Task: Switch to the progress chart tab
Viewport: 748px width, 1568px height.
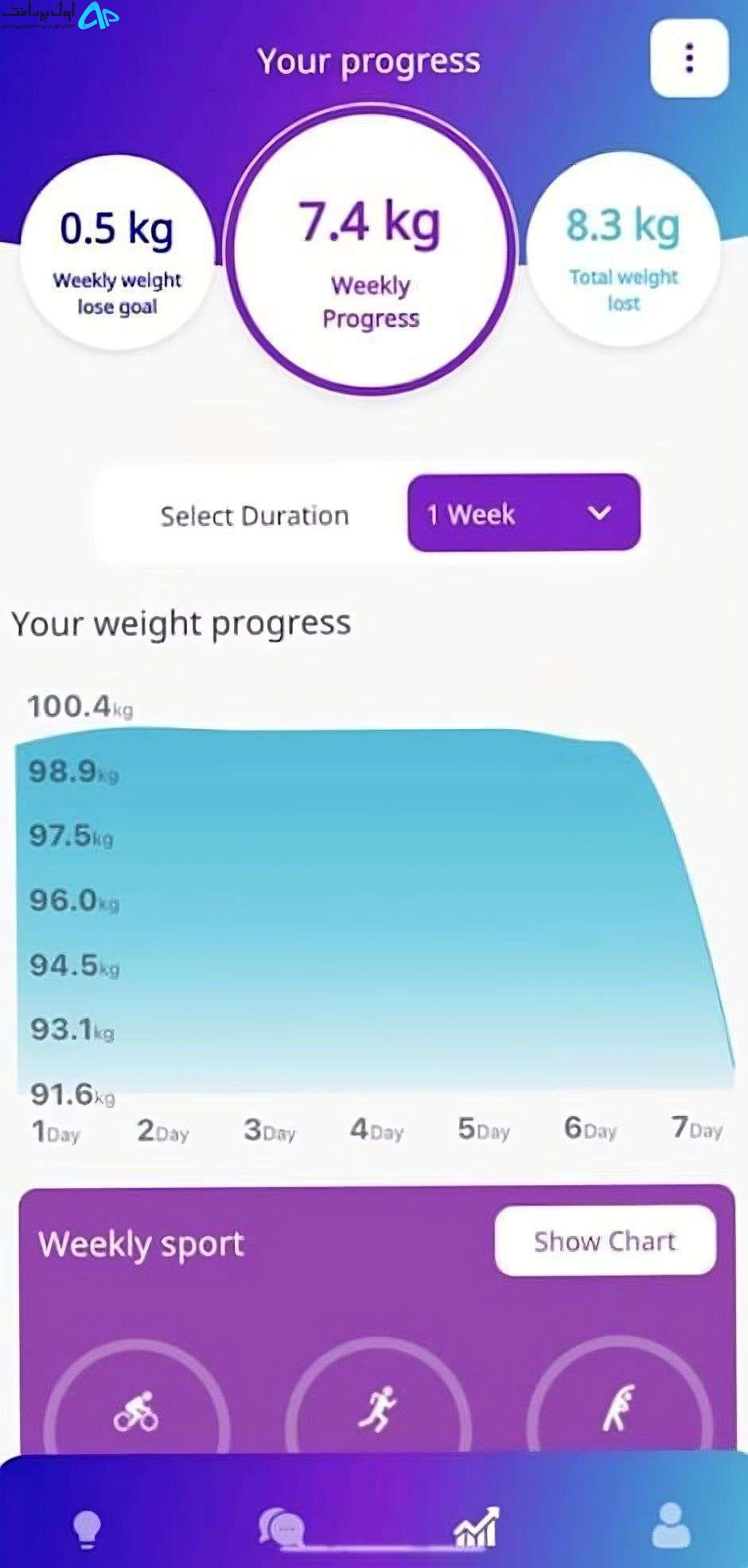Action: point(476,1527)
